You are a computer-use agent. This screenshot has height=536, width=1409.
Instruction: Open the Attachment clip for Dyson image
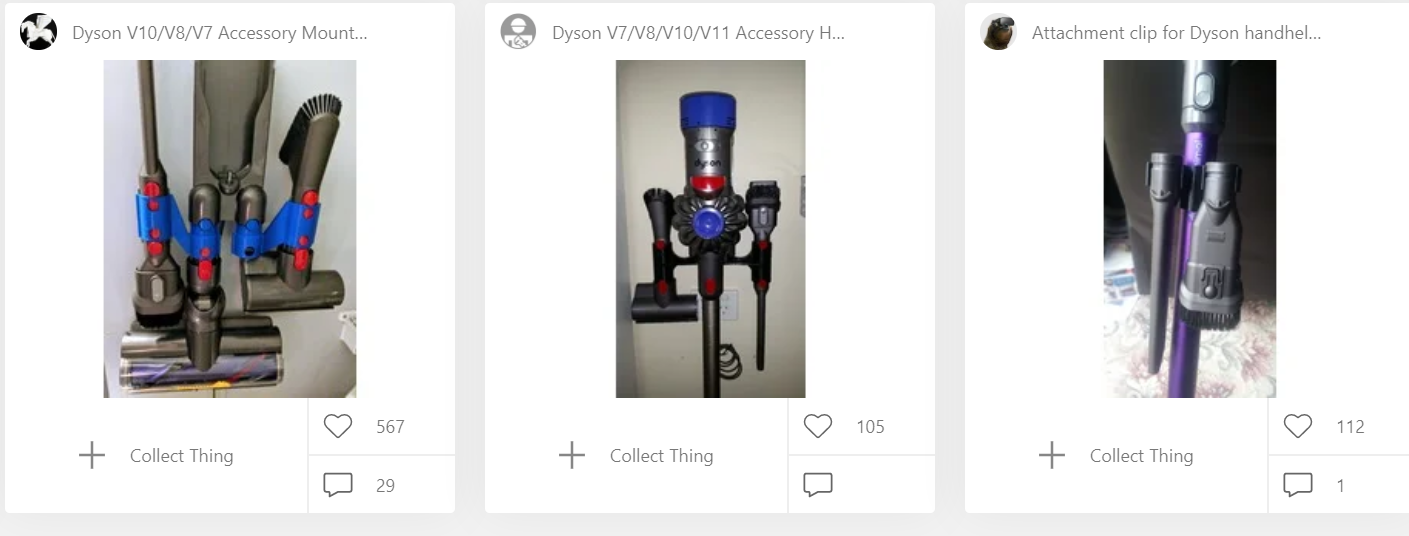[1189, 229]
